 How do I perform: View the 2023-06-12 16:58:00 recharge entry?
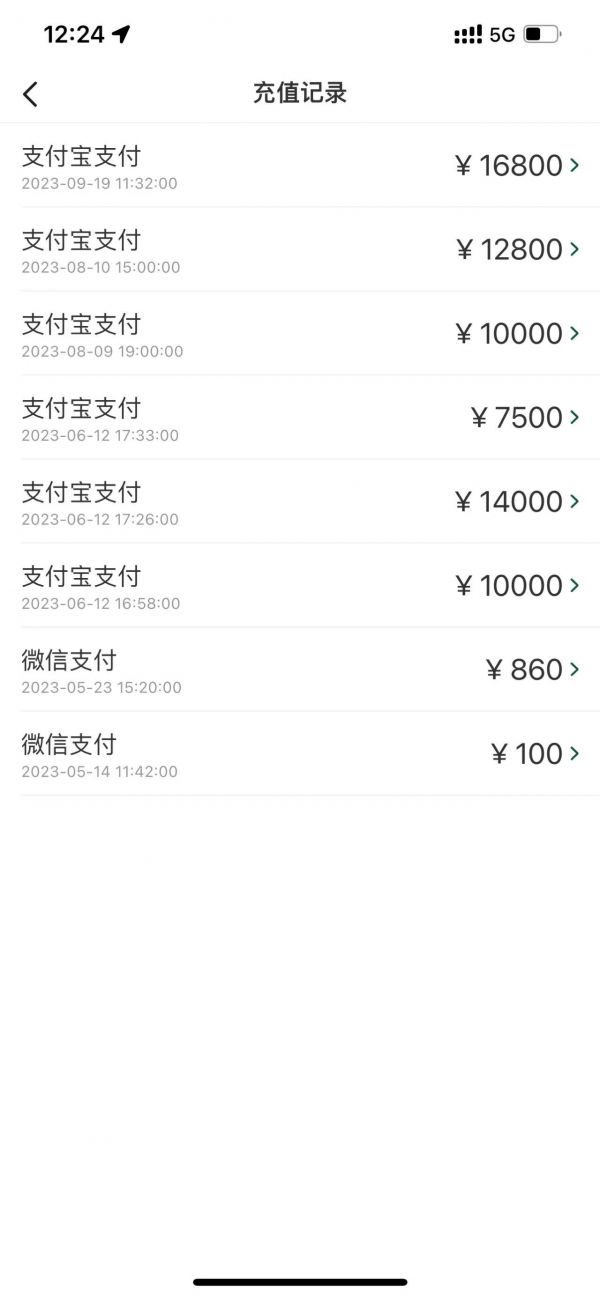(300, 586)
